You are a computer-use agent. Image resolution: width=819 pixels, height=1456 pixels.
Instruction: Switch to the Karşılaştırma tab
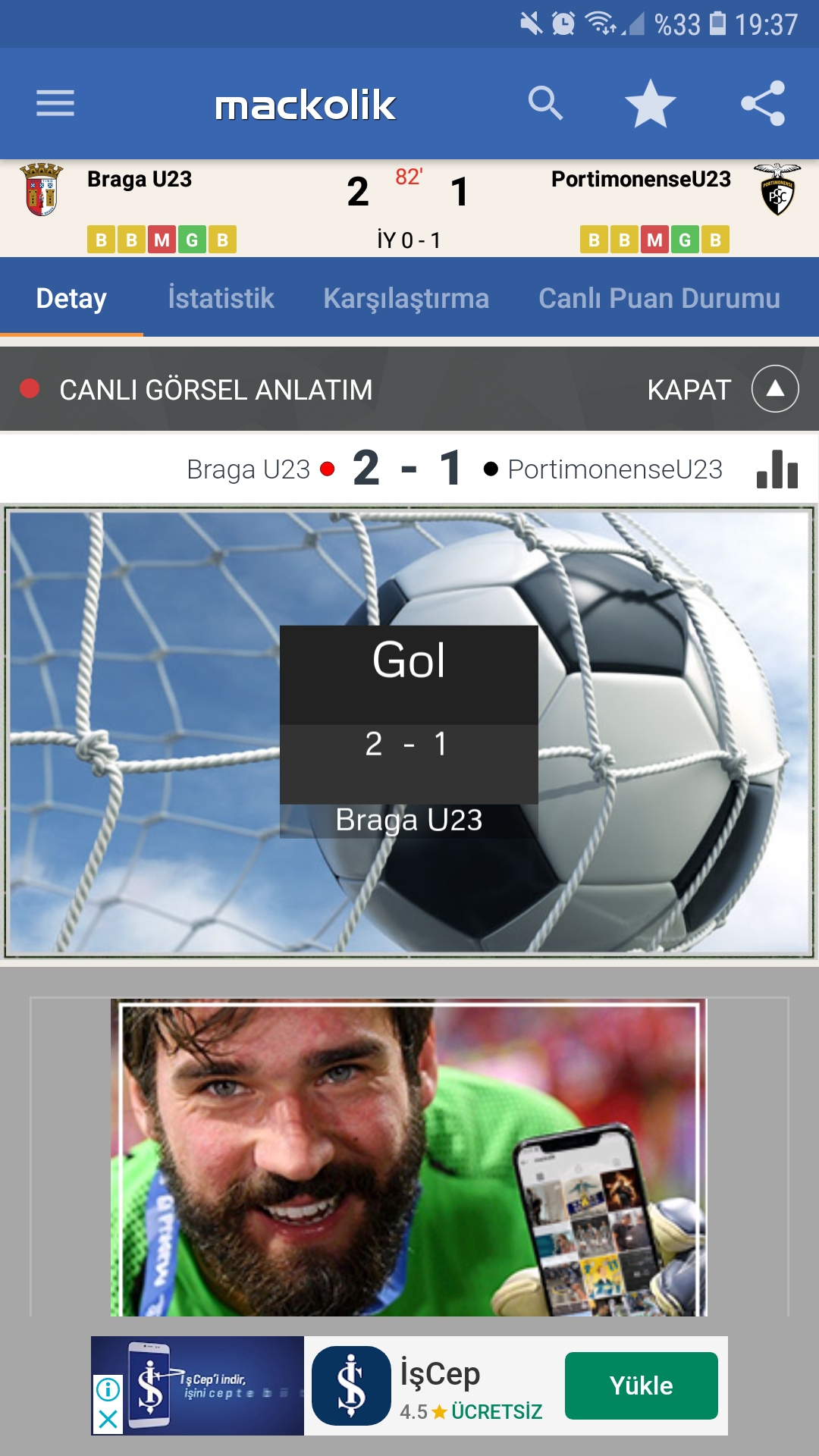[x=406, y=298]
